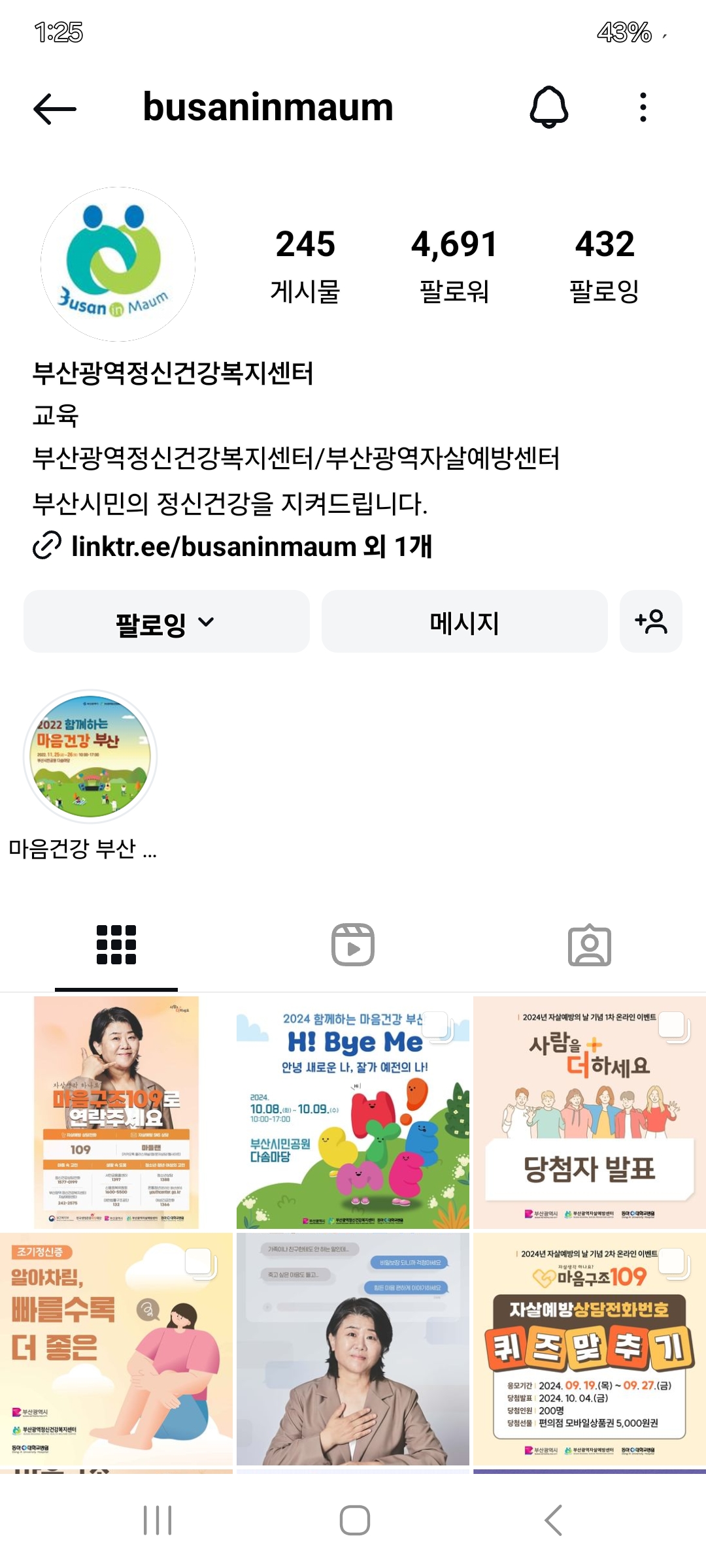Screen dimensions: 706x1568
Task: Open the notifications bell for busaninmaum
Action: pos(548,107)
